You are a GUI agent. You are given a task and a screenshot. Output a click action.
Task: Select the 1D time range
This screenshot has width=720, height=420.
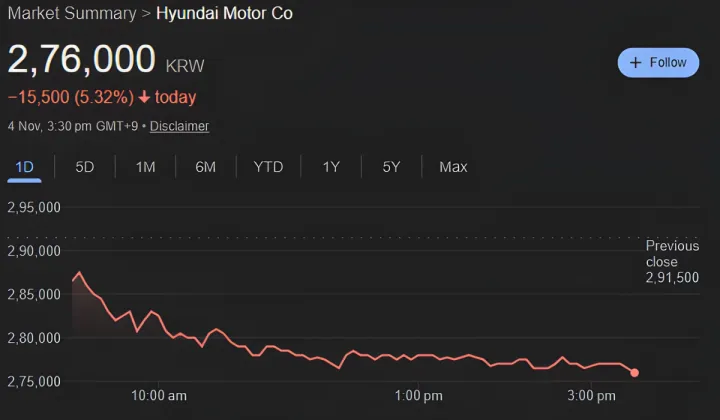tap(25, 167)
